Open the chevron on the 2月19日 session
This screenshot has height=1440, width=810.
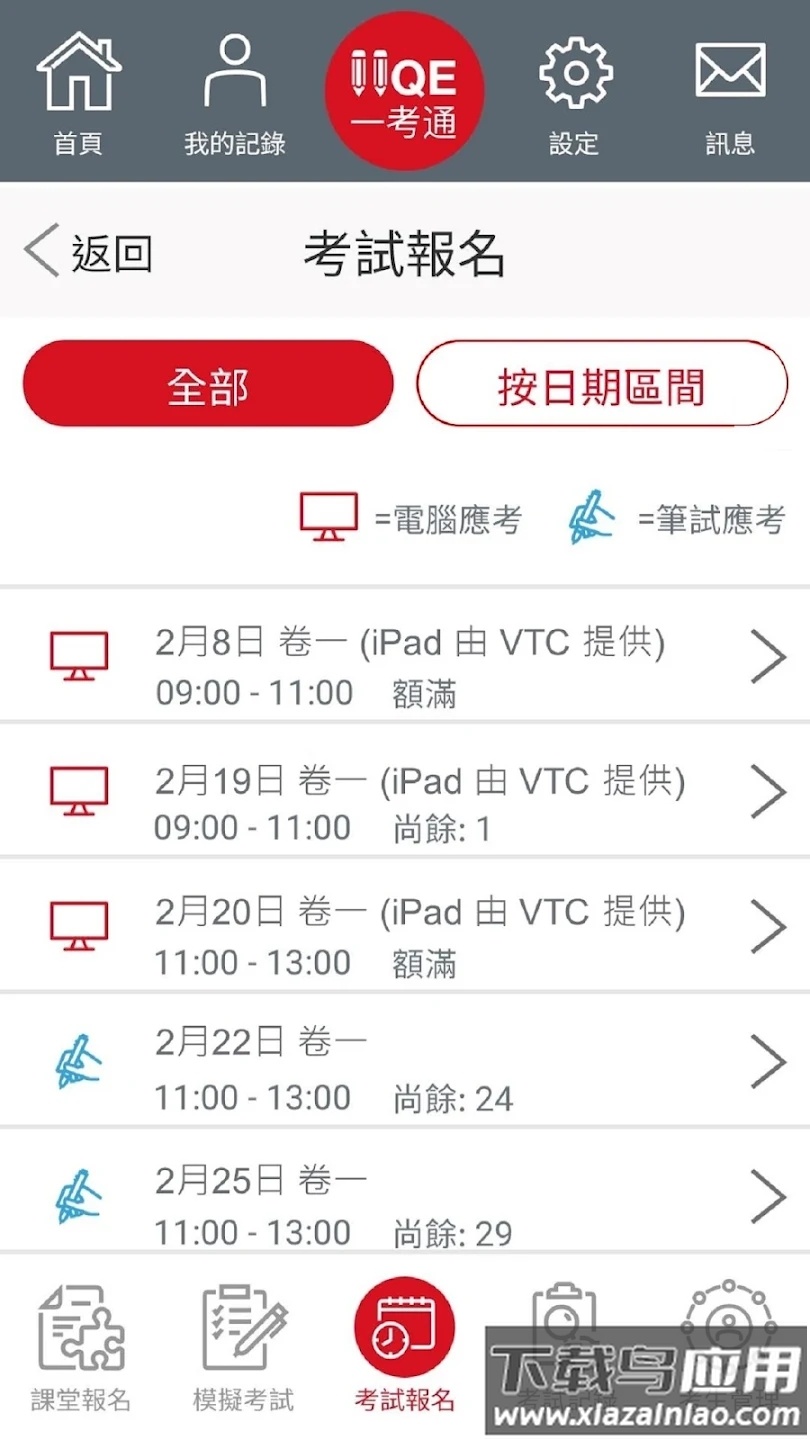[x=769, y=791]
